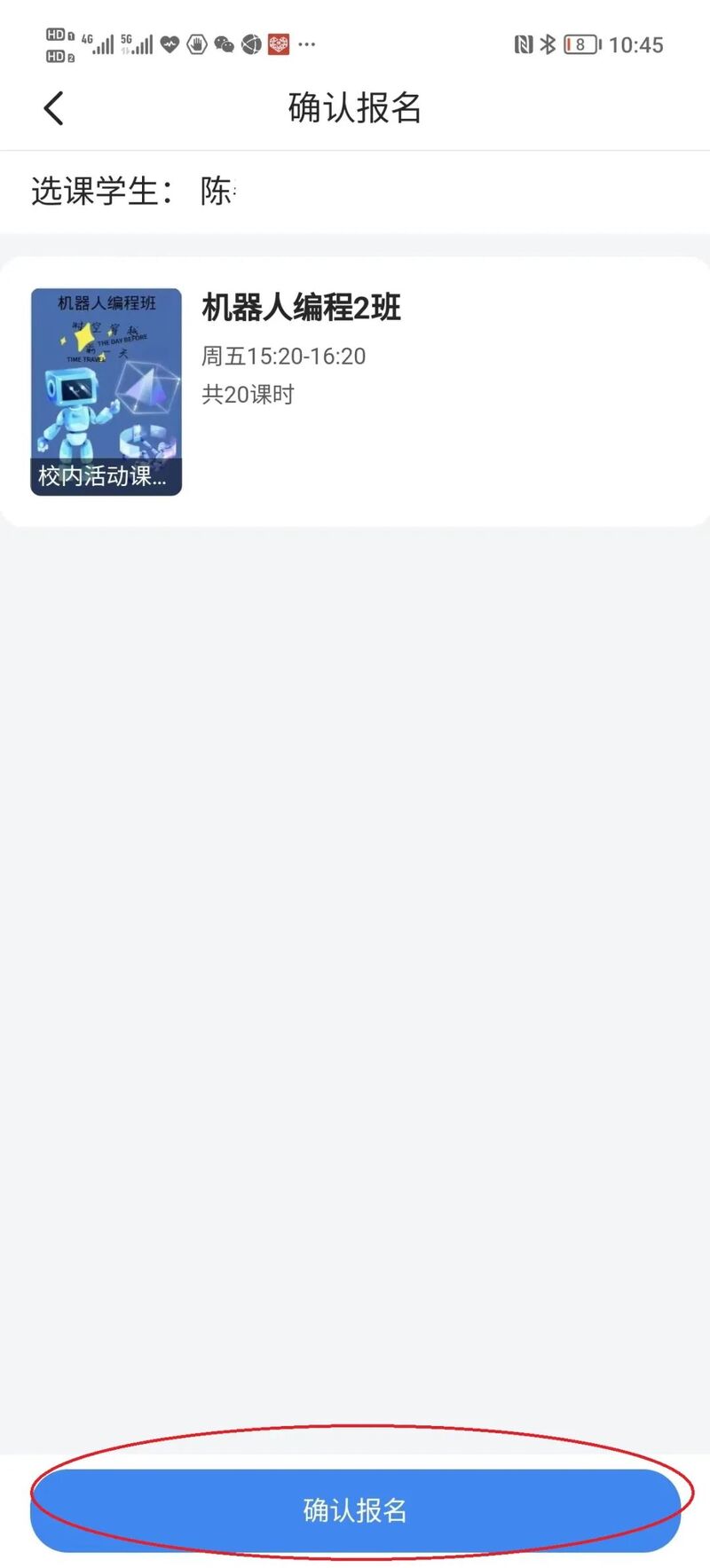Viewport: 710px width, 1568px height.
Task: Tap the 确认报名 button to confirm enrollment
Action: [355, 1509]
